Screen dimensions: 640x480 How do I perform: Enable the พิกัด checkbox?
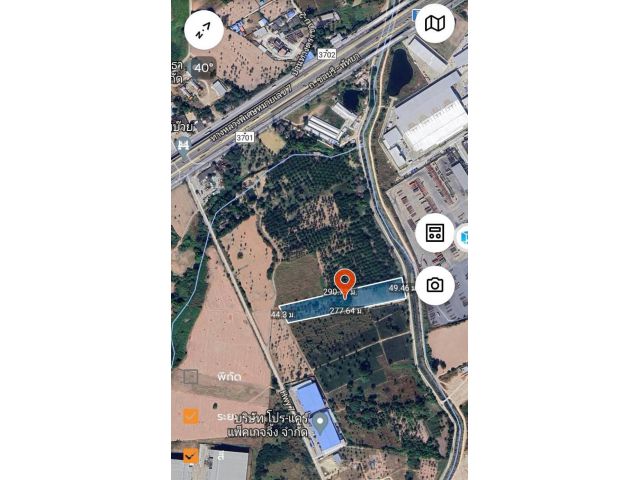(190, 377)
